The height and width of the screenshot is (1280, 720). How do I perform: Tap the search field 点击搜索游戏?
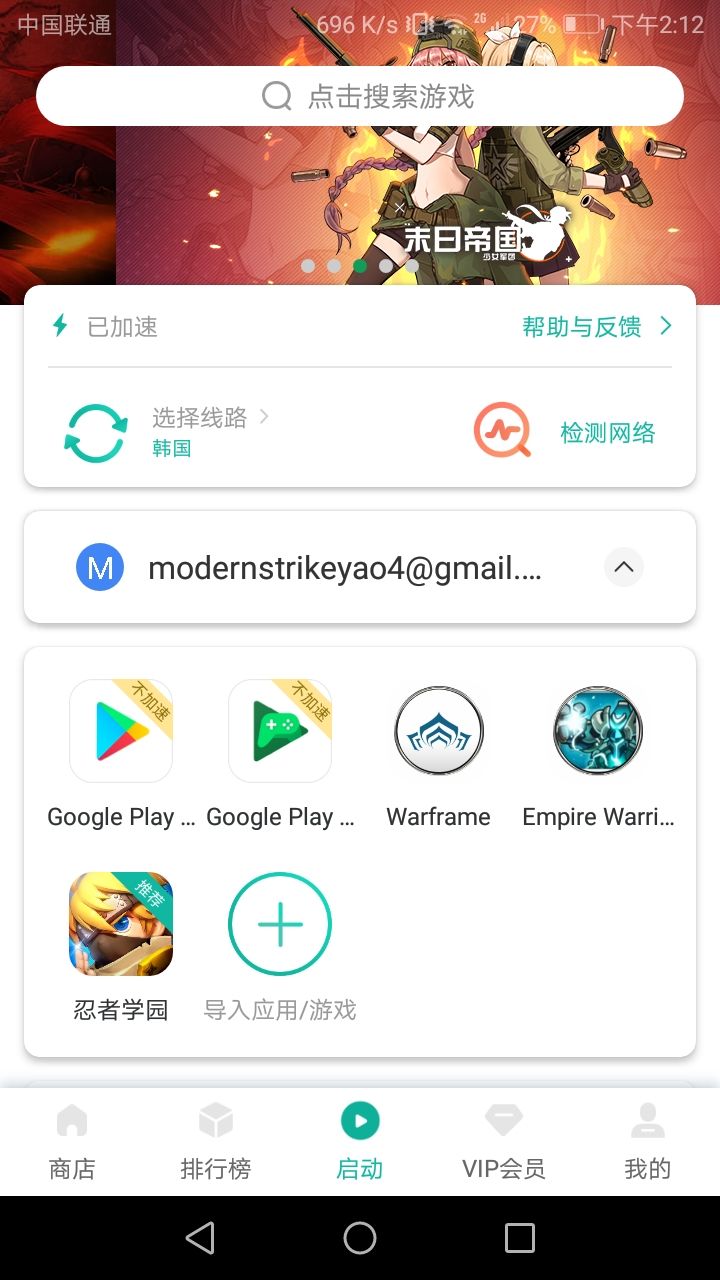[360, 95]
